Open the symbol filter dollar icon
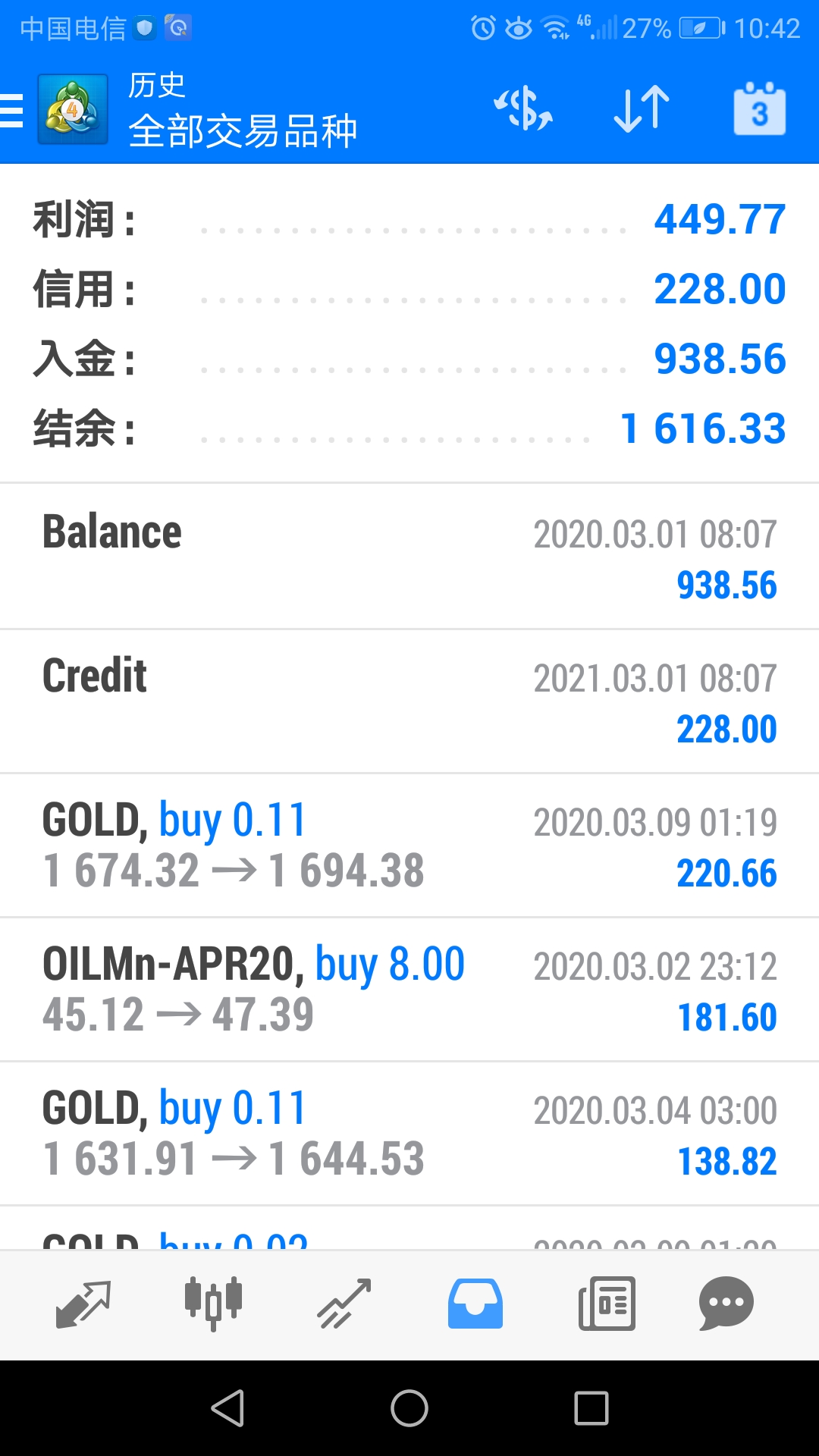This screenshot has height=1456, width=819. point(523,108)
